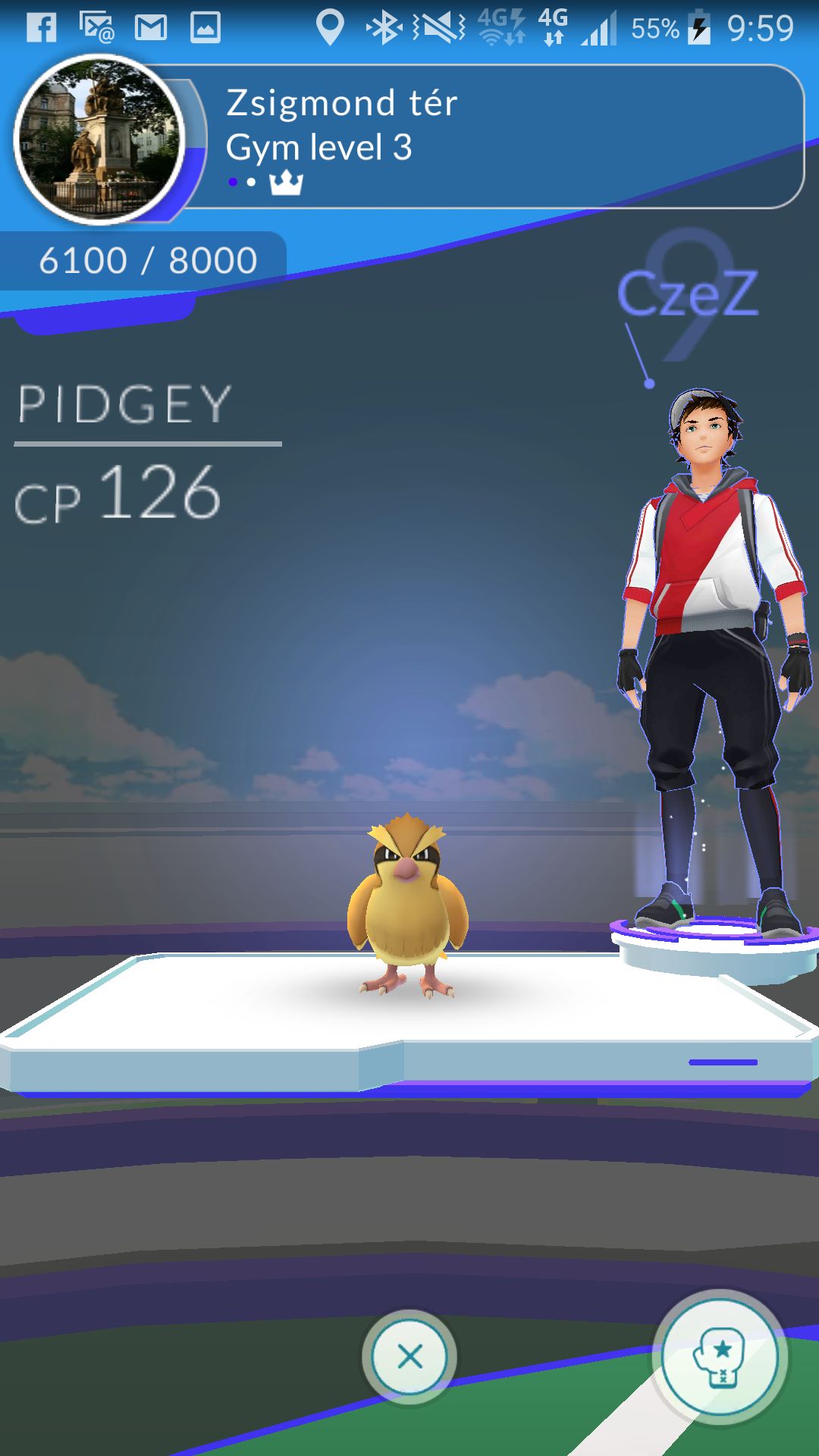
Task: Close the gym view with X button
Action: pyautogui.click(x=409, y=1357)
